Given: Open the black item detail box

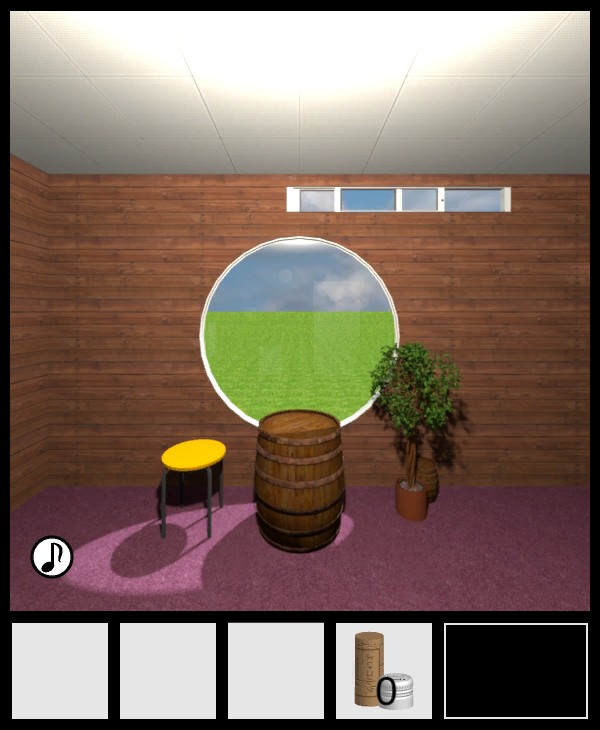Looking at the screenshot, I should tap(515, 671).
